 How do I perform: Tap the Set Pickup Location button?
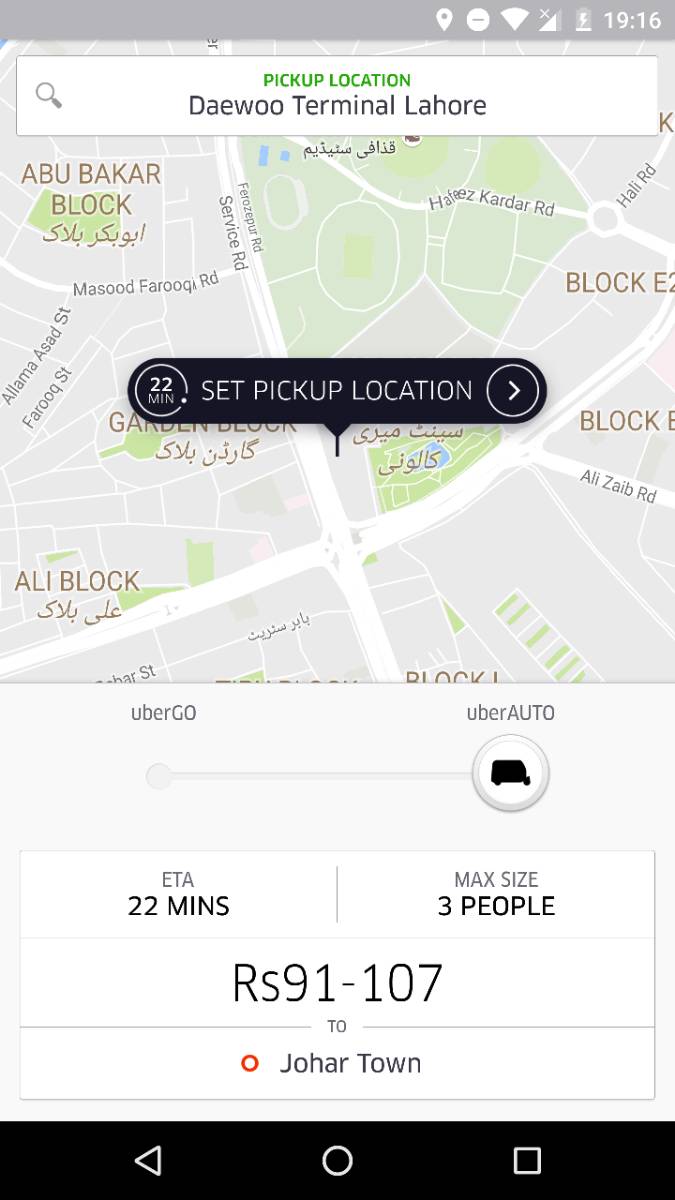coord(337,390)
